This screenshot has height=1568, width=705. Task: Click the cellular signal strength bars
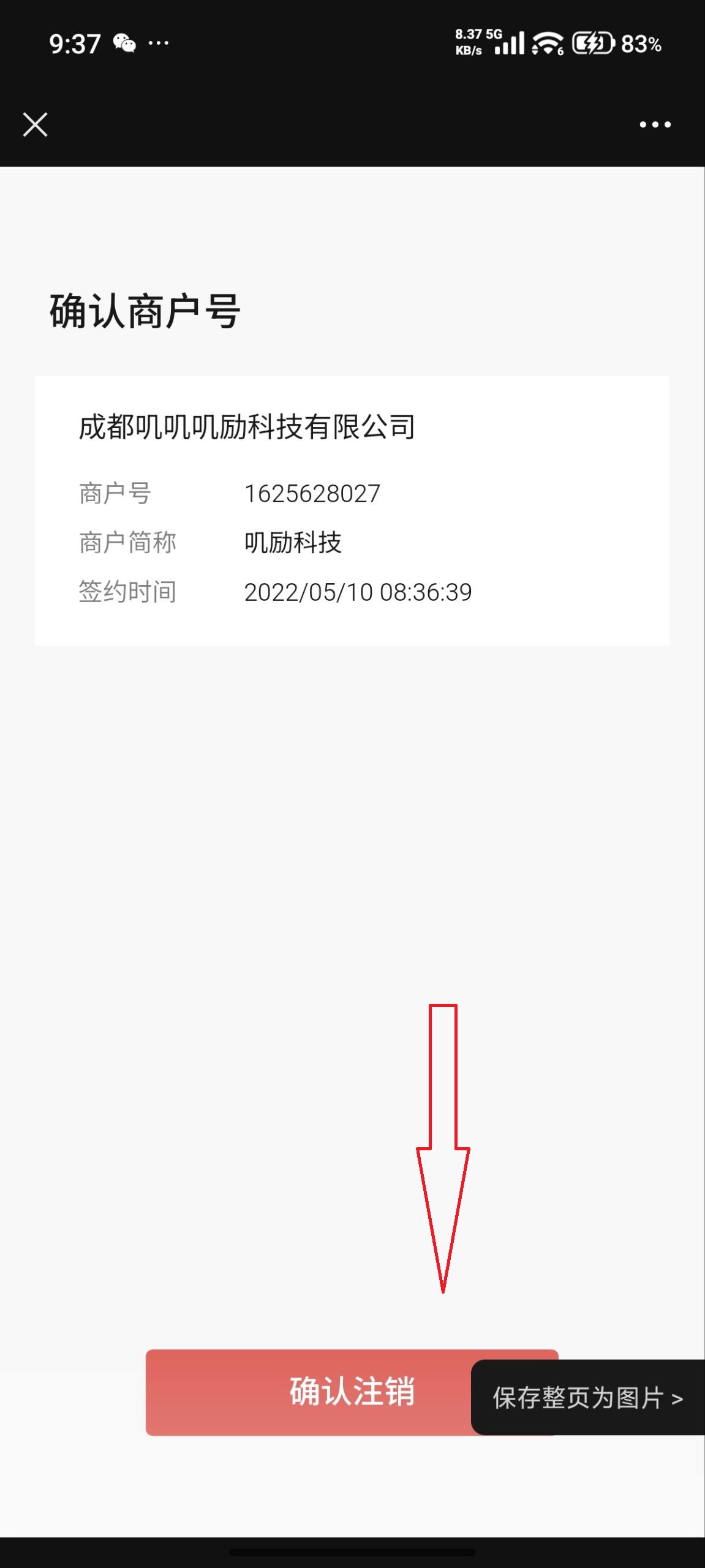[x=512, y=43]
